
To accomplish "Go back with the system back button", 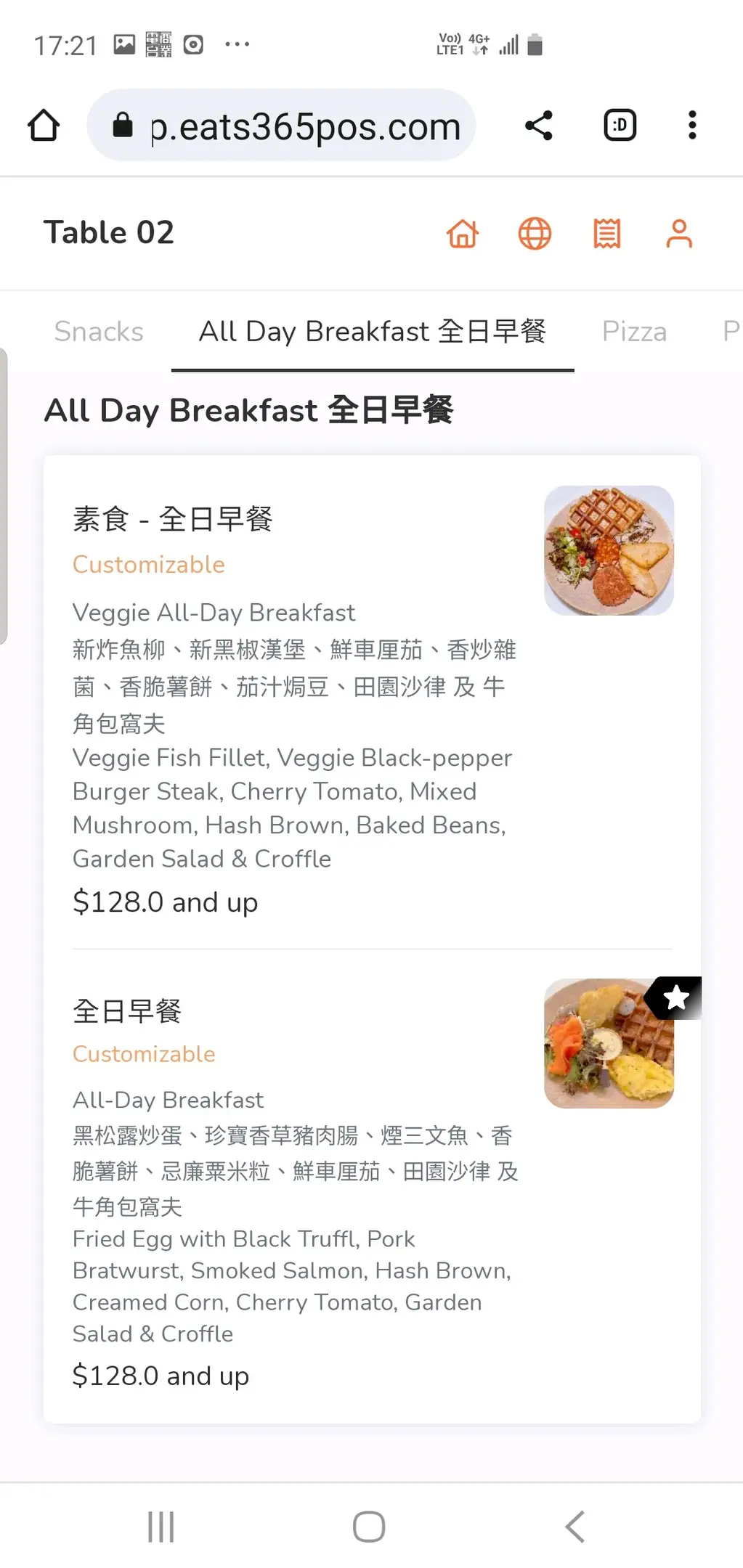I will (x=574, y=1526).
